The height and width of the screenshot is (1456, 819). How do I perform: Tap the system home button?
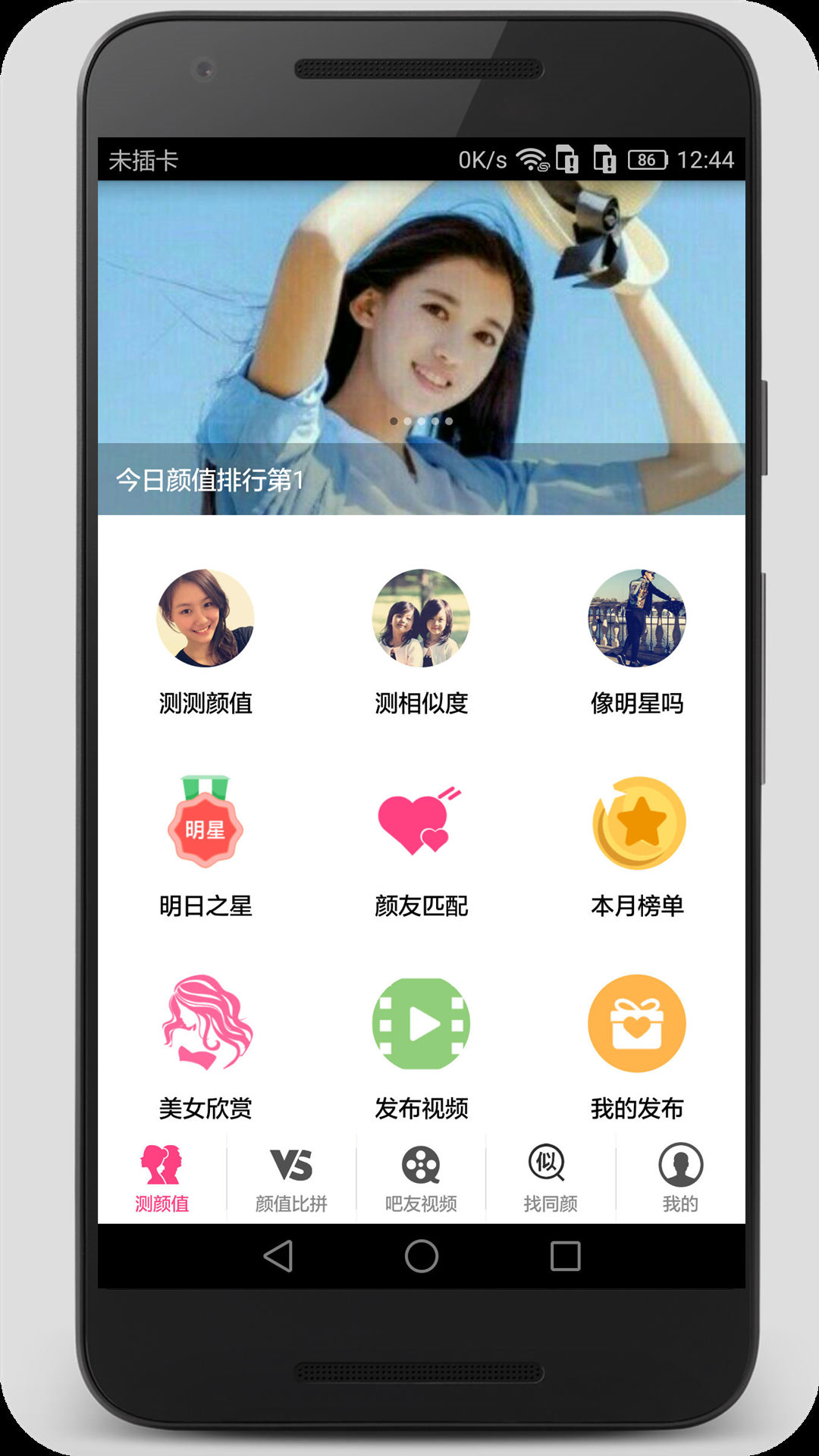pos(421,1257)
